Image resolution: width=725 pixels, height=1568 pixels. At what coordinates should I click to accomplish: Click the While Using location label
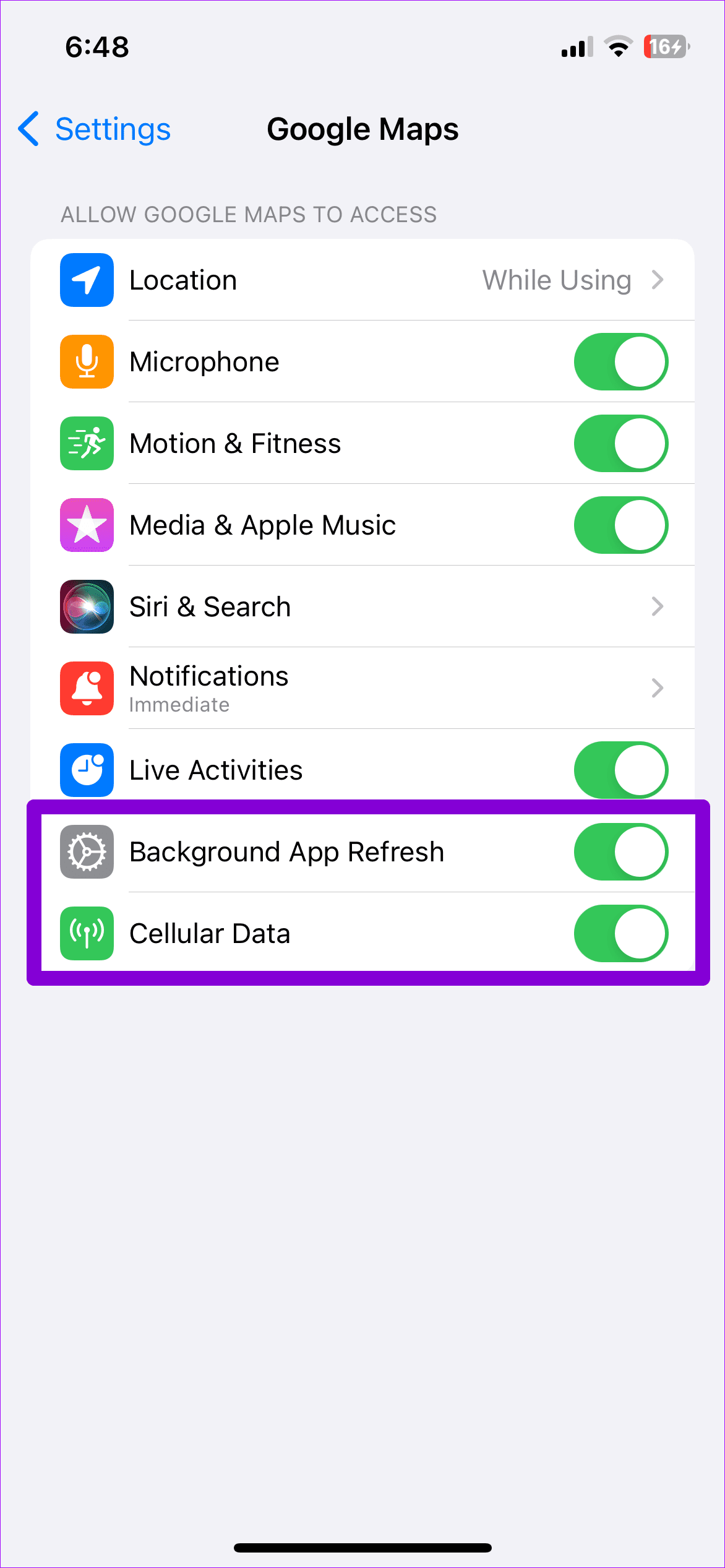(x=556, y=280)
